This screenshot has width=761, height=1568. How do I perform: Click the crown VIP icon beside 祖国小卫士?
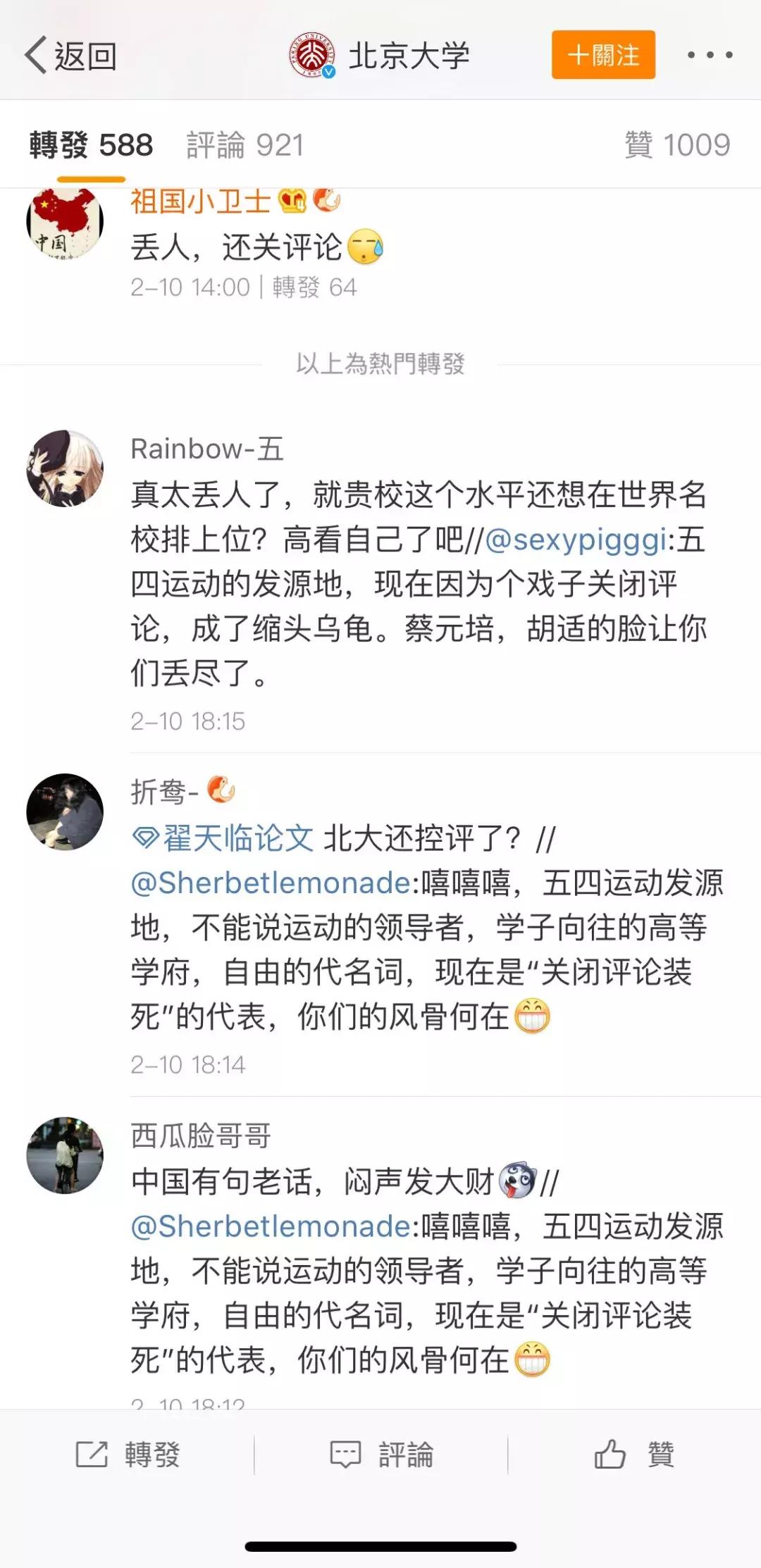tap(291, 201)
